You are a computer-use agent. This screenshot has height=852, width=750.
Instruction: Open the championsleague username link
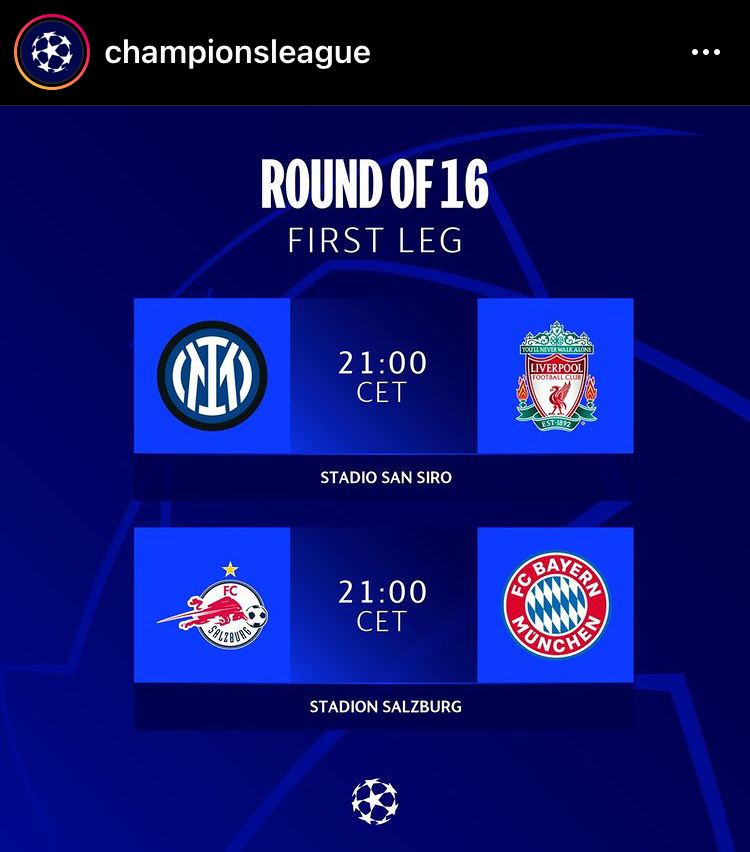pos(237,52)
